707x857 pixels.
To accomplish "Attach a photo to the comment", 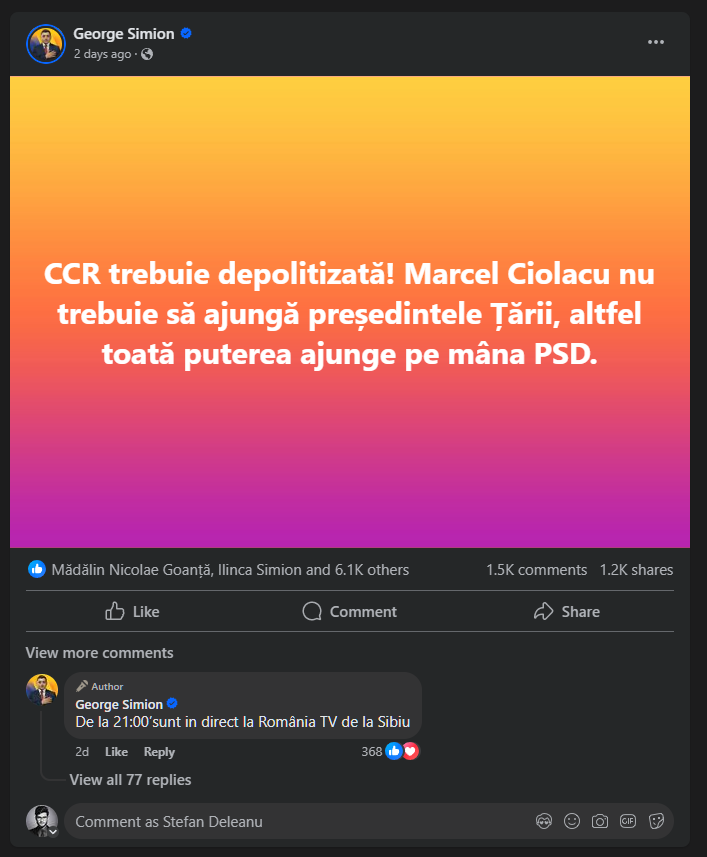I will [x=600, y=822].
